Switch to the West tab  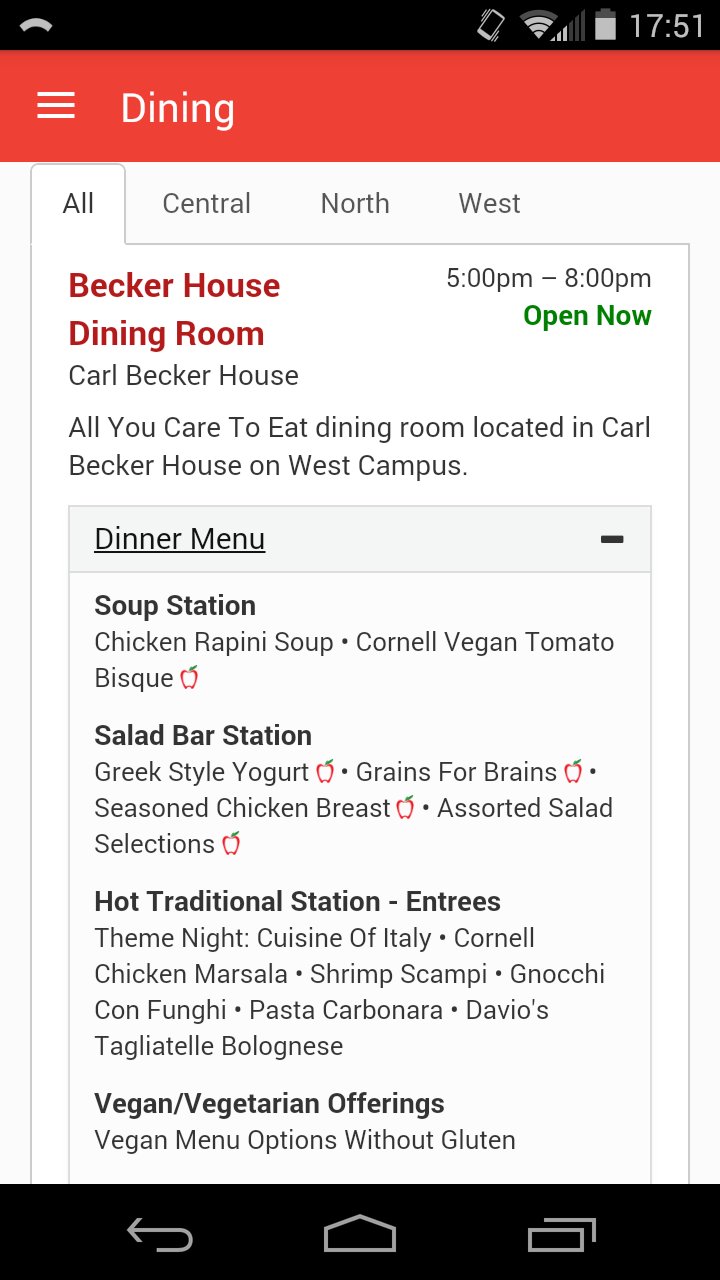(489, 204)
